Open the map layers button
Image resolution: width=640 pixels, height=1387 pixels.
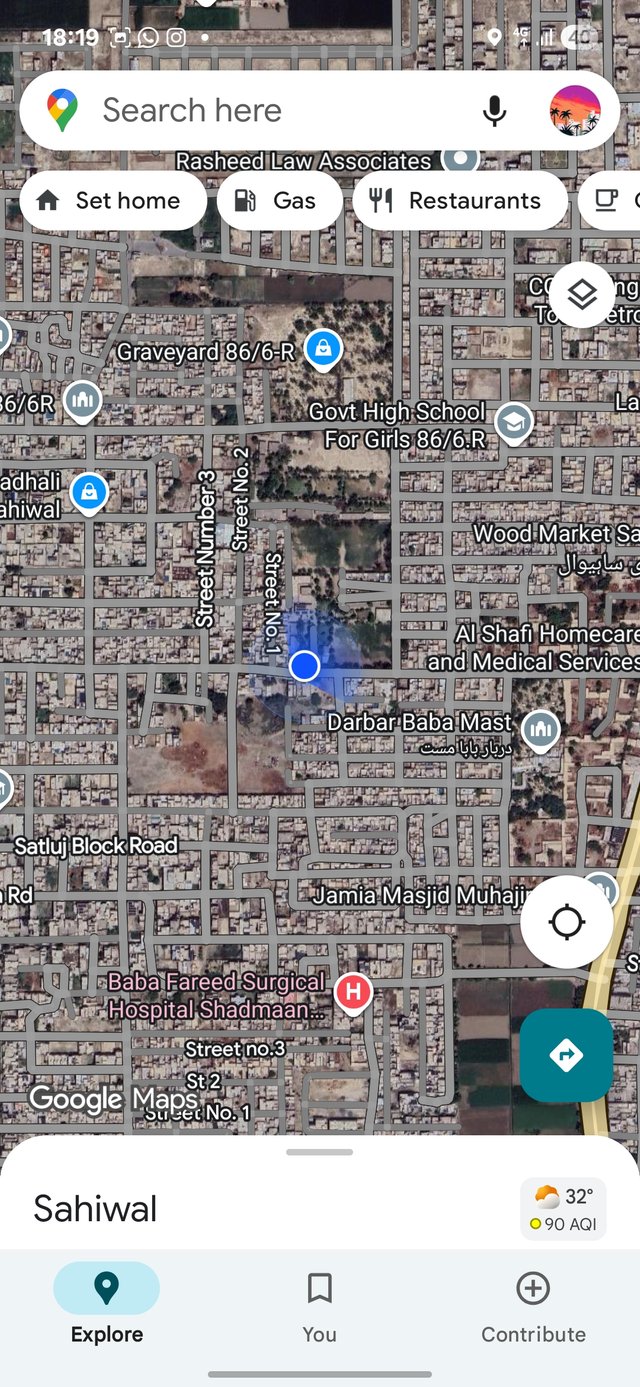click(x=582, y=294)
